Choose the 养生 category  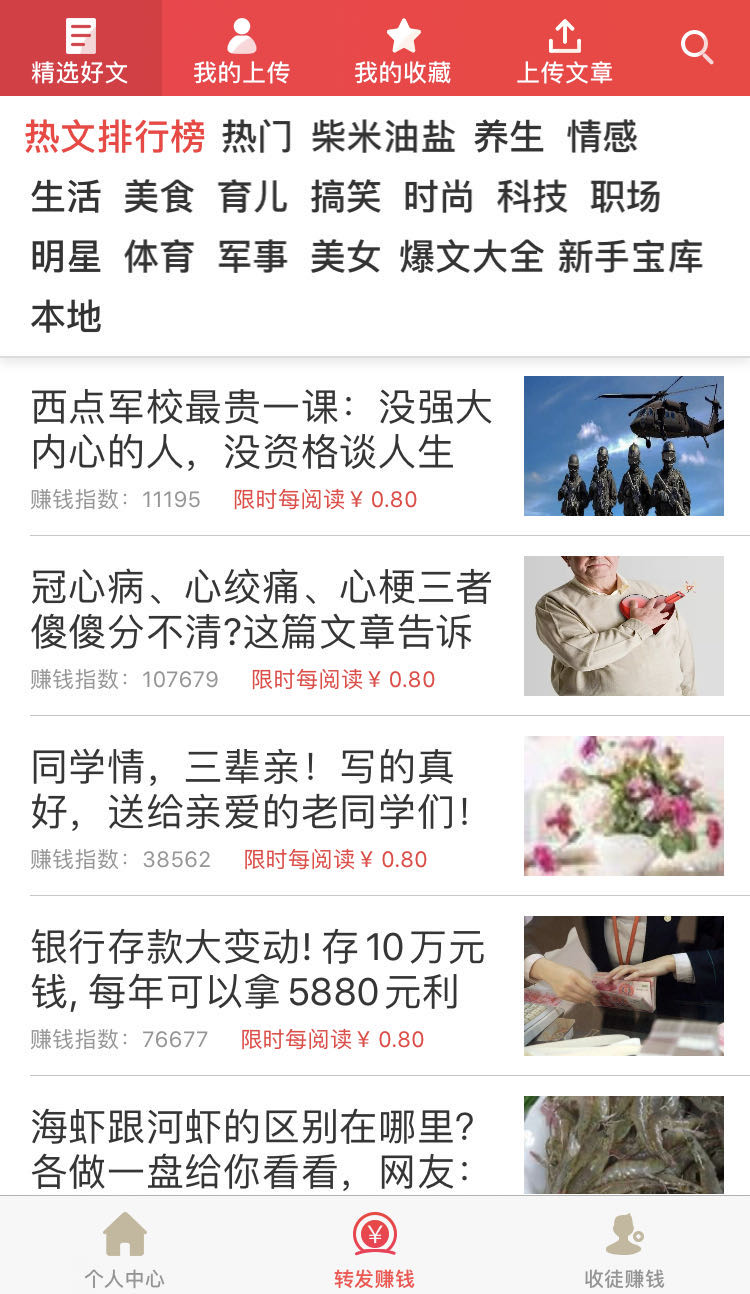coord(509,137)
